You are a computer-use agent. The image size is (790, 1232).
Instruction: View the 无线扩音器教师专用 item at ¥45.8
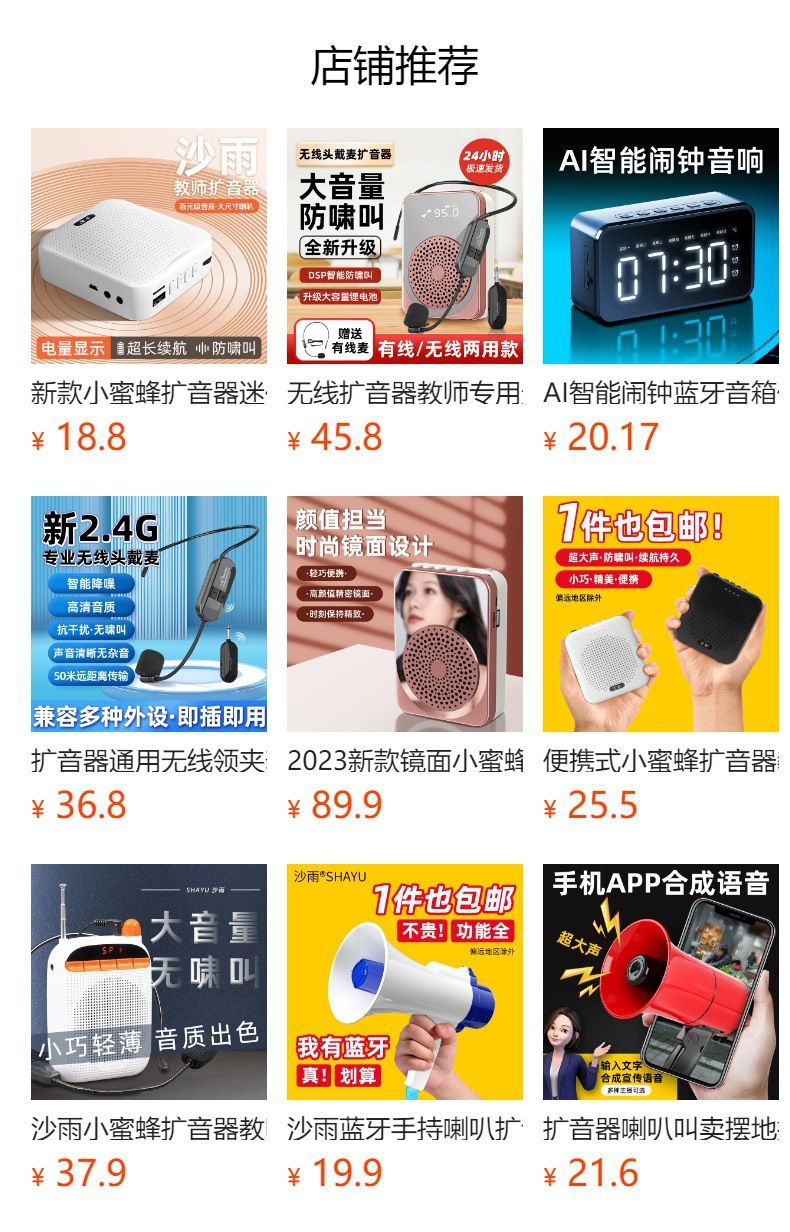(x=405, y=246)
